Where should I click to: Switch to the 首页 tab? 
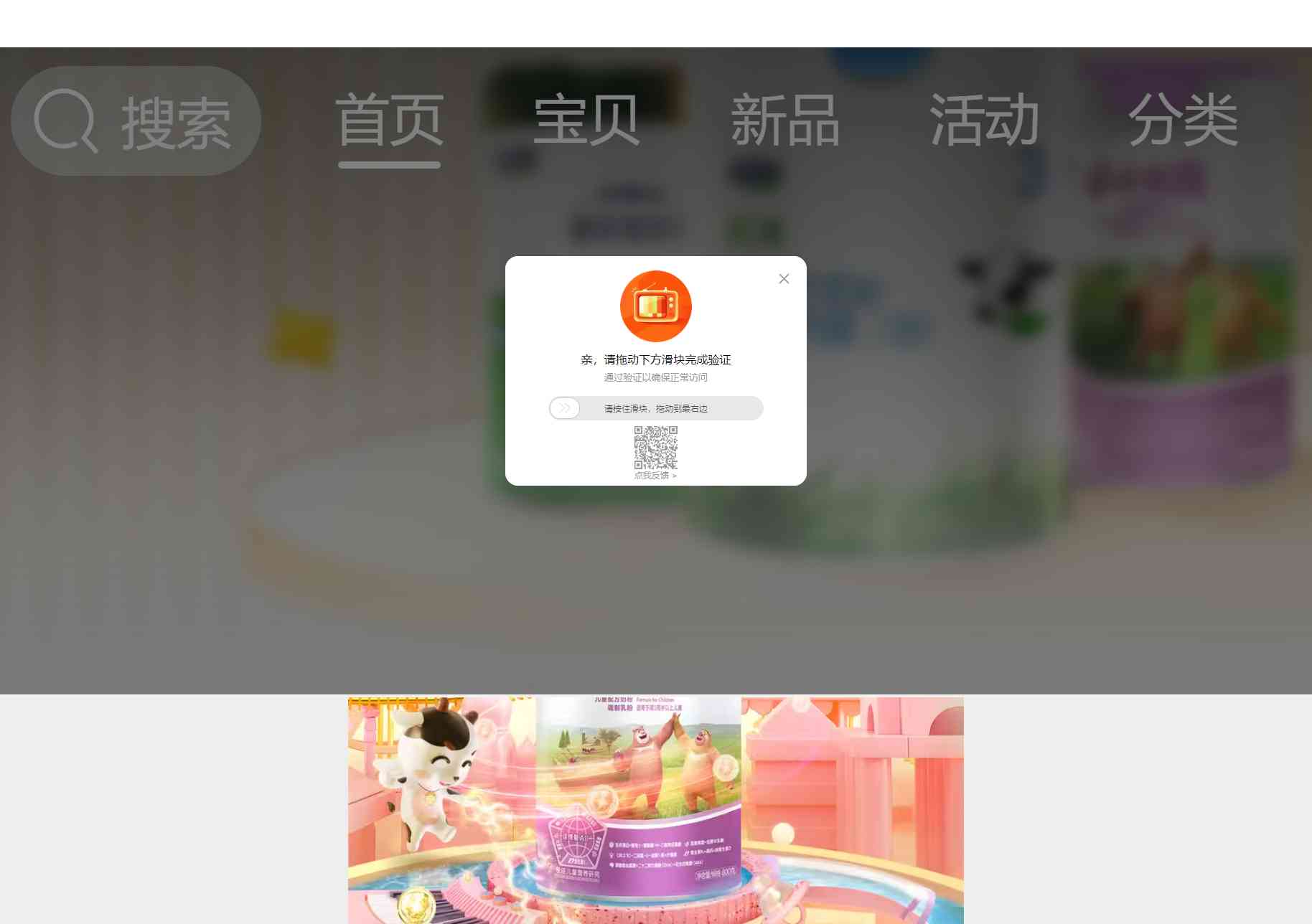pyautogui.click(x=389, y=121)
